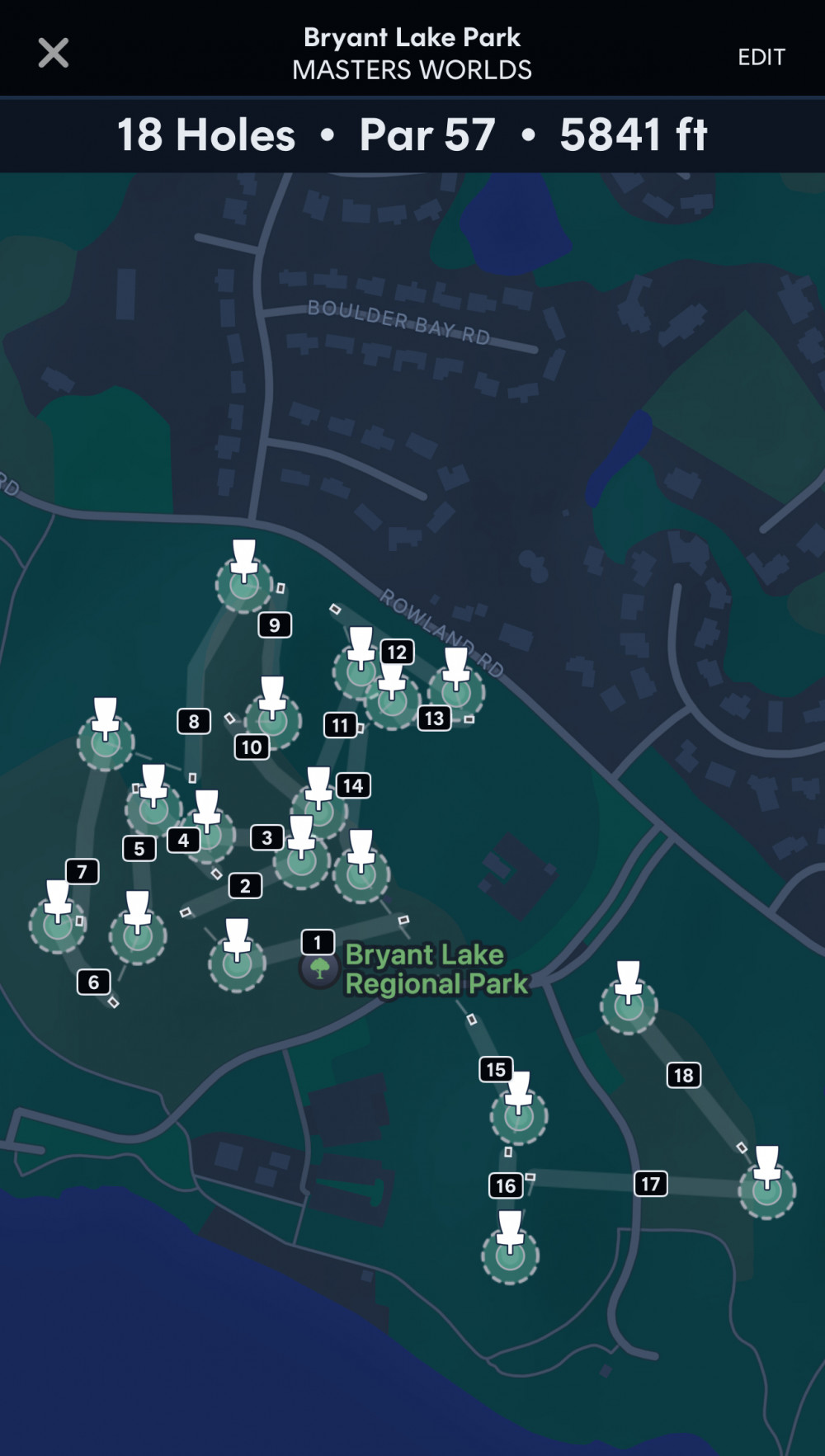825x1456 pixels.
Task: Select the hole 18 marker
Action: click(684, 1075)
